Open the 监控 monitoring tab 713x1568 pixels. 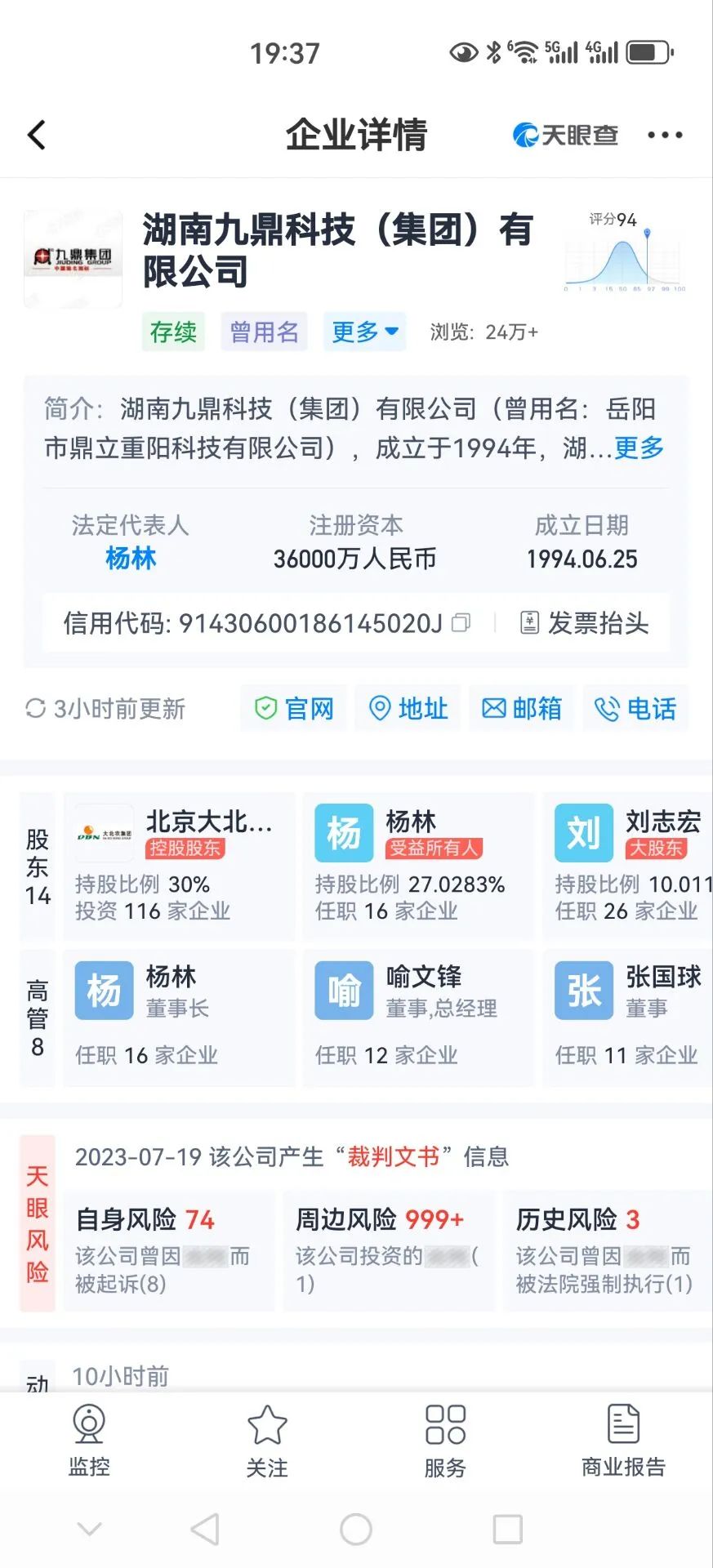89,1441
